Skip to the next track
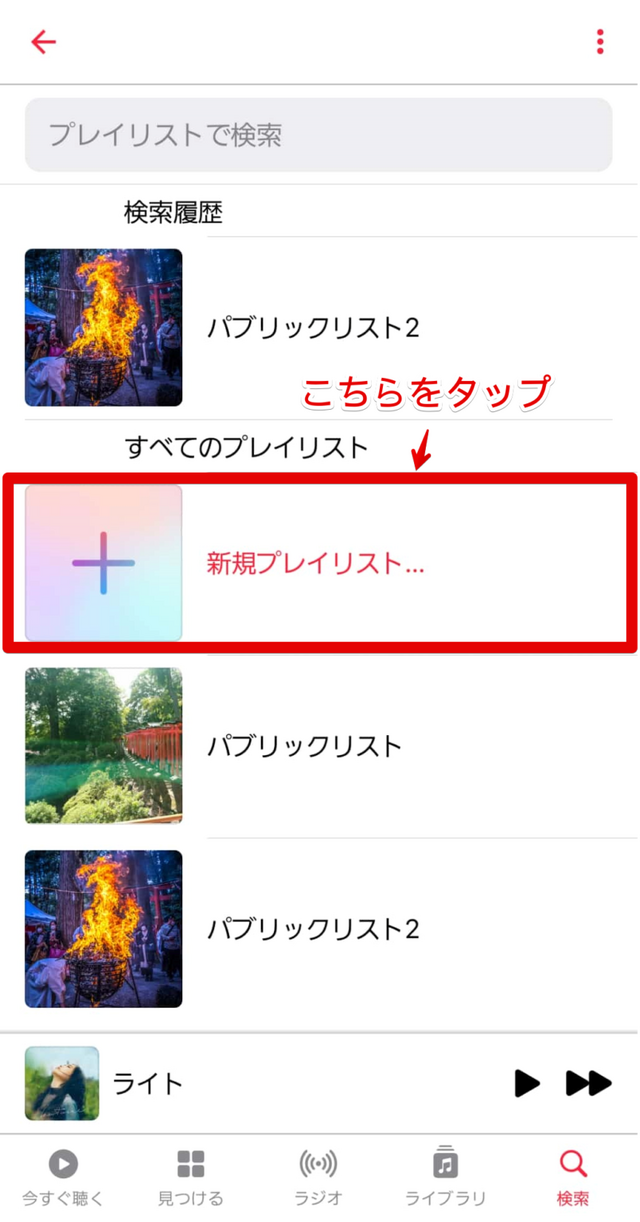Image resolution: width=640 pixels, height=1222 pixels. (x=588, y=1083)
